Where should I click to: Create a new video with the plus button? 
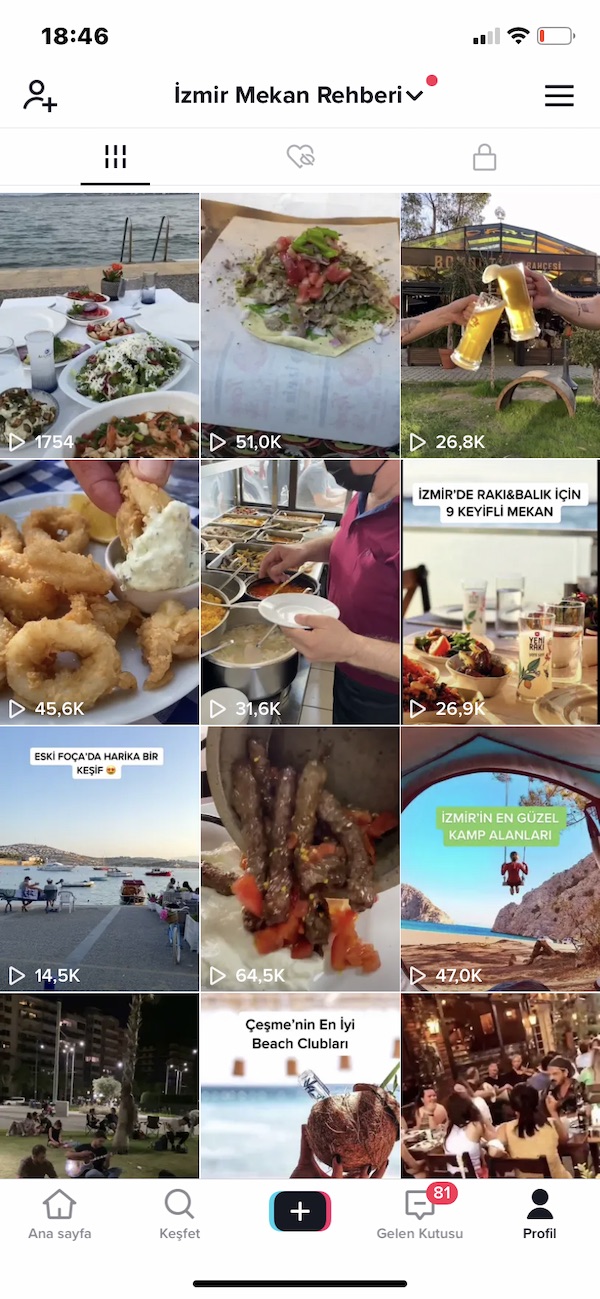[x=300, y=1211]
